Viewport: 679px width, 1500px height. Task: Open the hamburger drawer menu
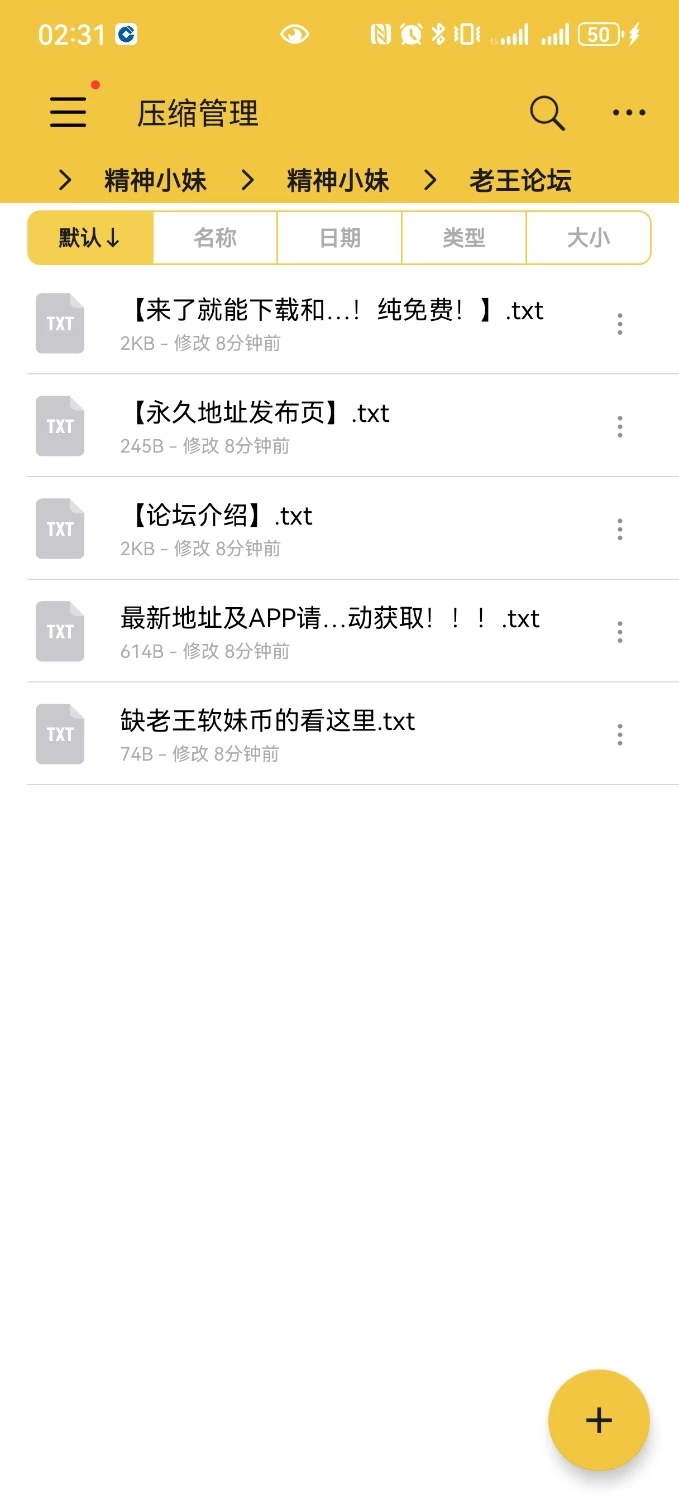tap(68, 112)
